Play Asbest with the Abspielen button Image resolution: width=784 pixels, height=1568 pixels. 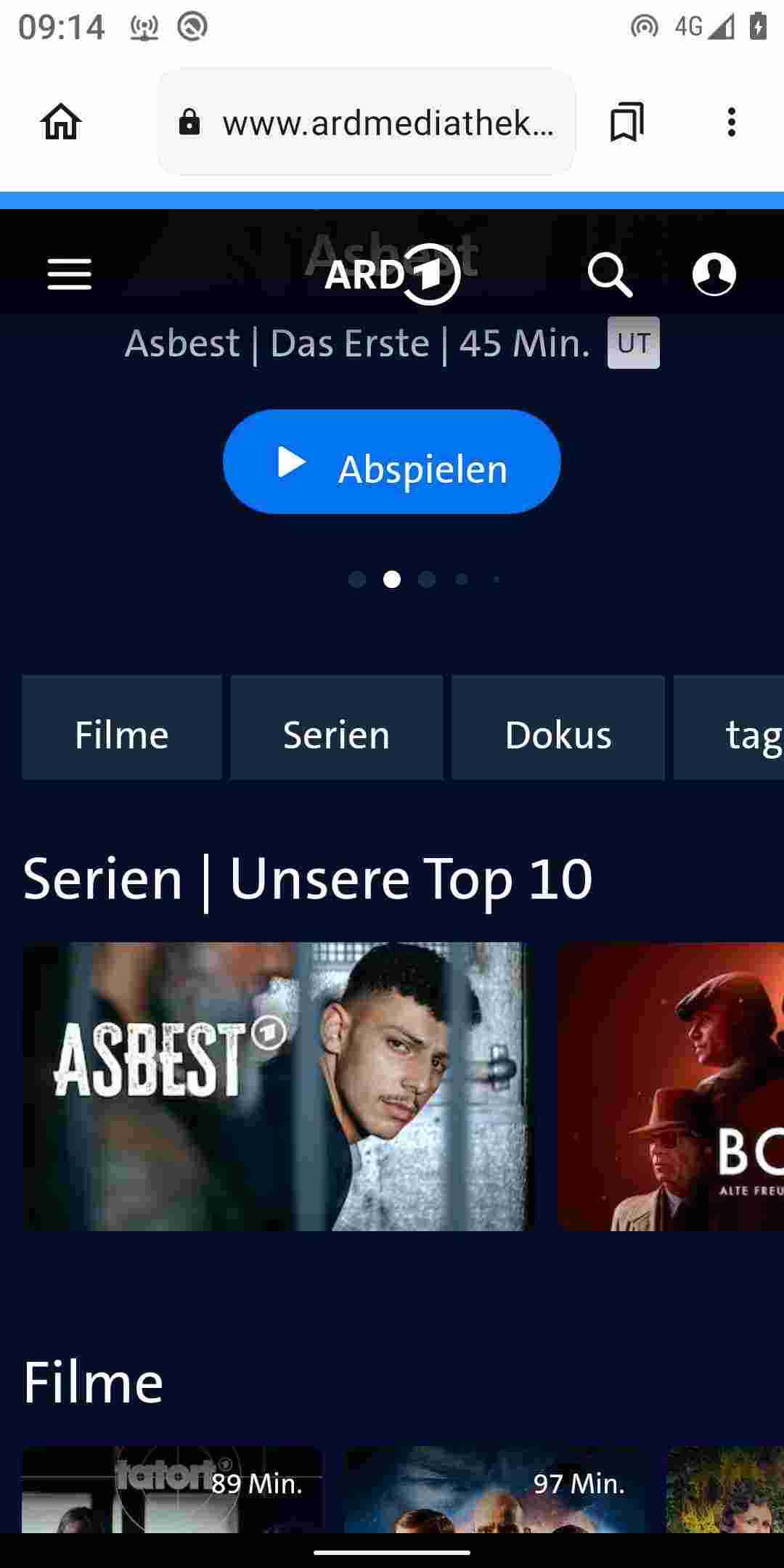point(391,462)
